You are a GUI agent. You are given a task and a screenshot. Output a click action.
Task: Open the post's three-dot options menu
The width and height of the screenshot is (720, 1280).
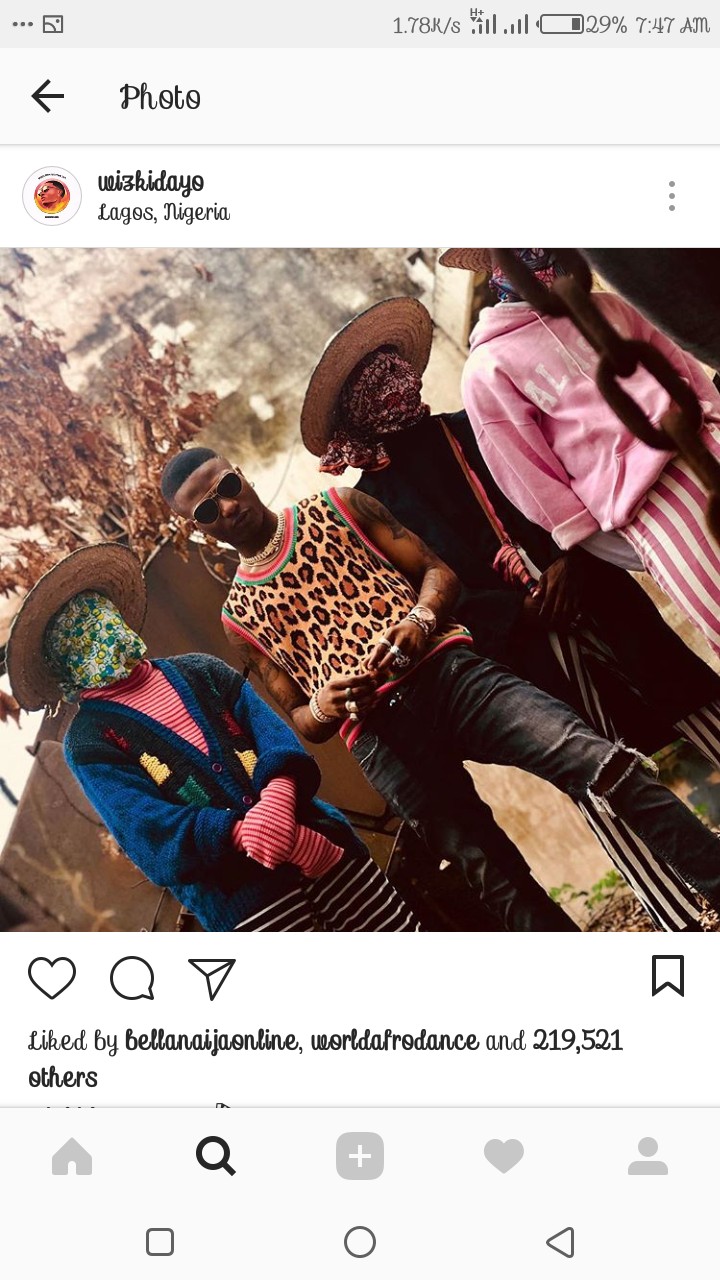pos(671,196)
